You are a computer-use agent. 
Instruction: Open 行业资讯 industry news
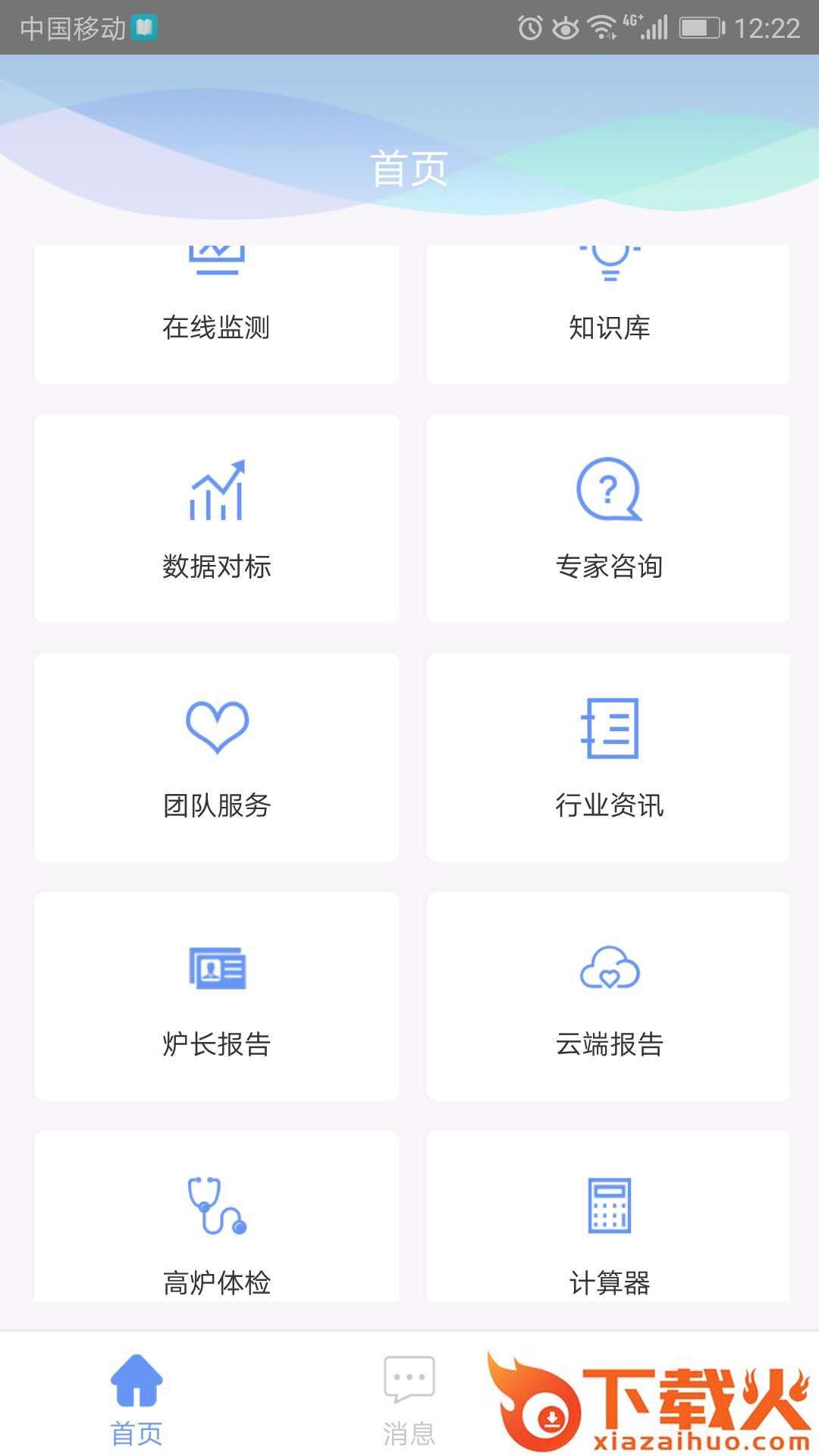[x=608, y=758]
